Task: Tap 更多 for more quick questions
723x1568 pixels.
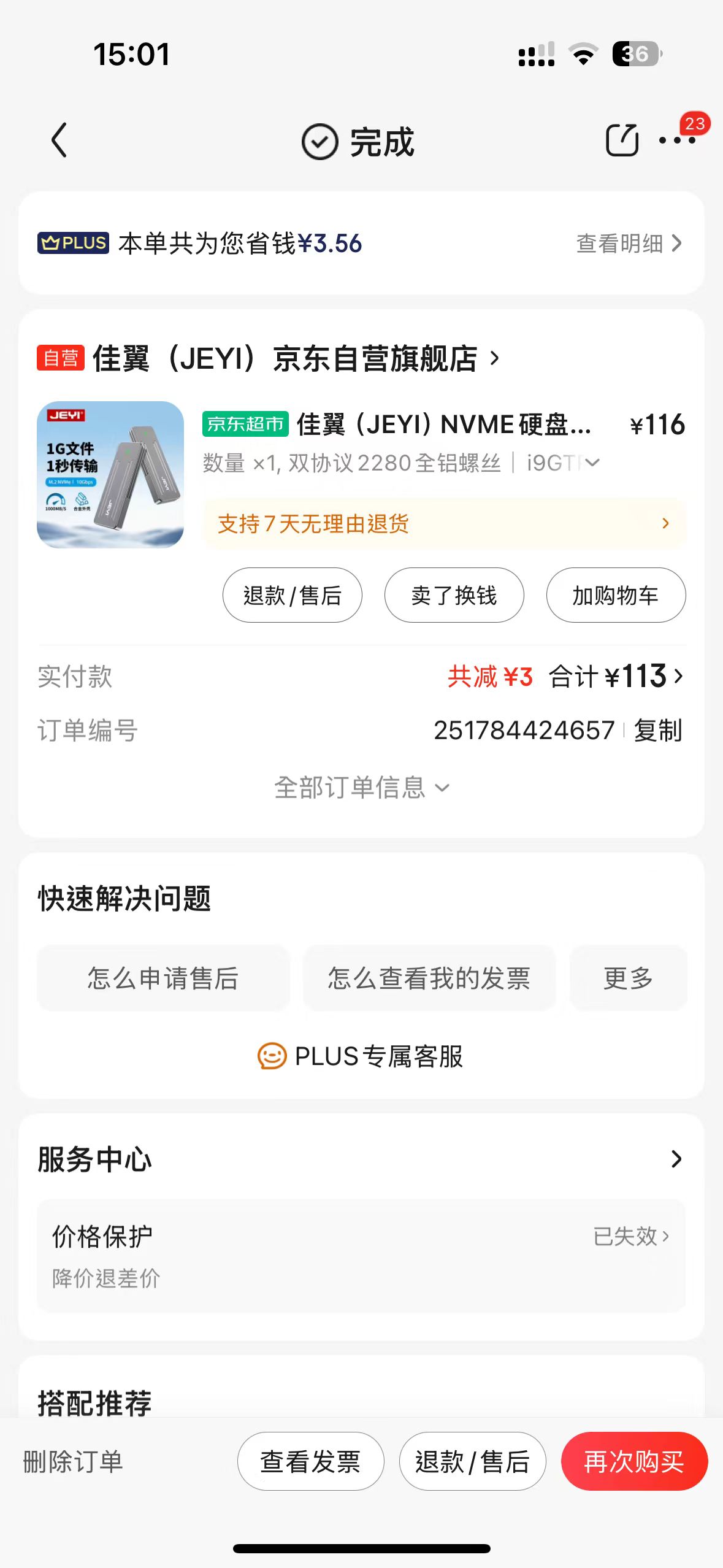Action: click(628, 978)
